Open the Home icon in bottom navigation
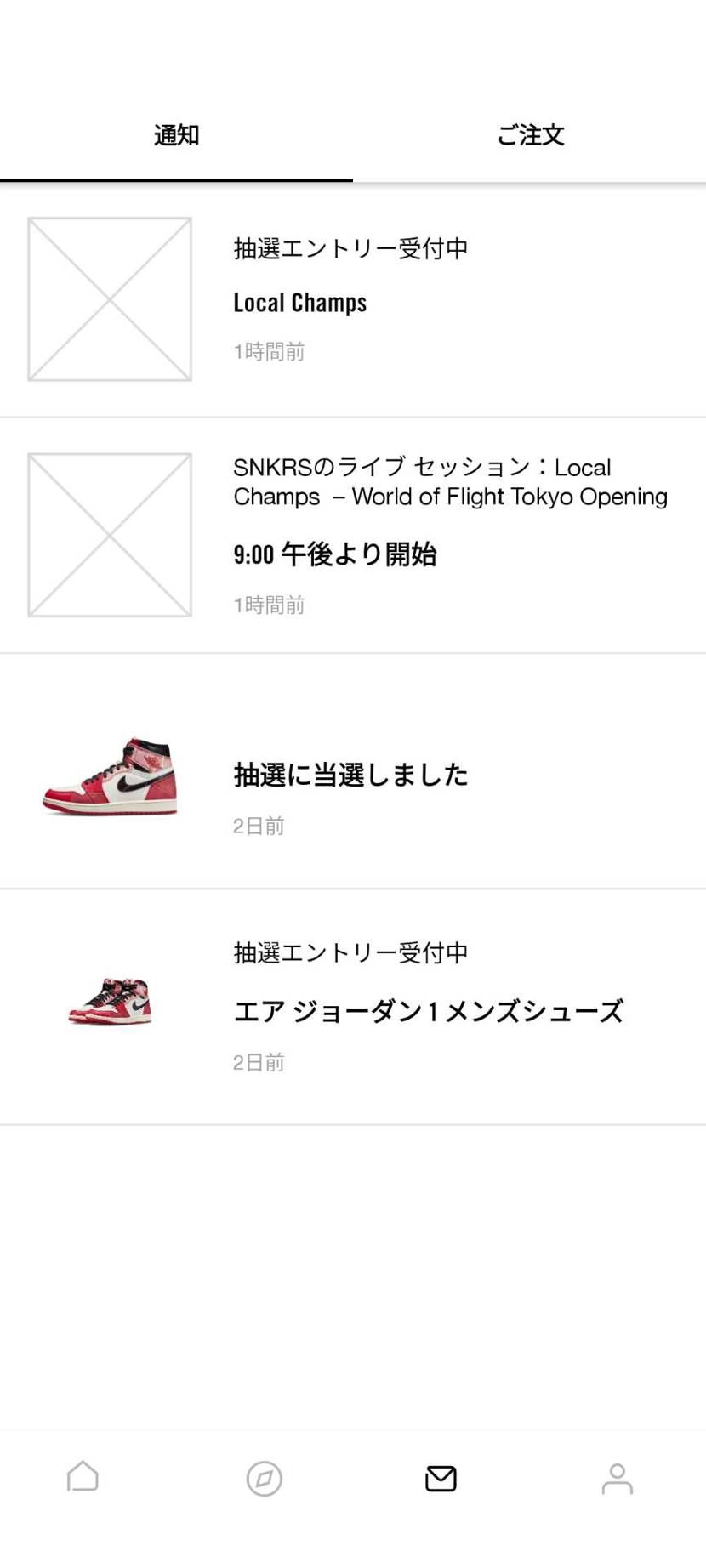 coord(83,1478)
